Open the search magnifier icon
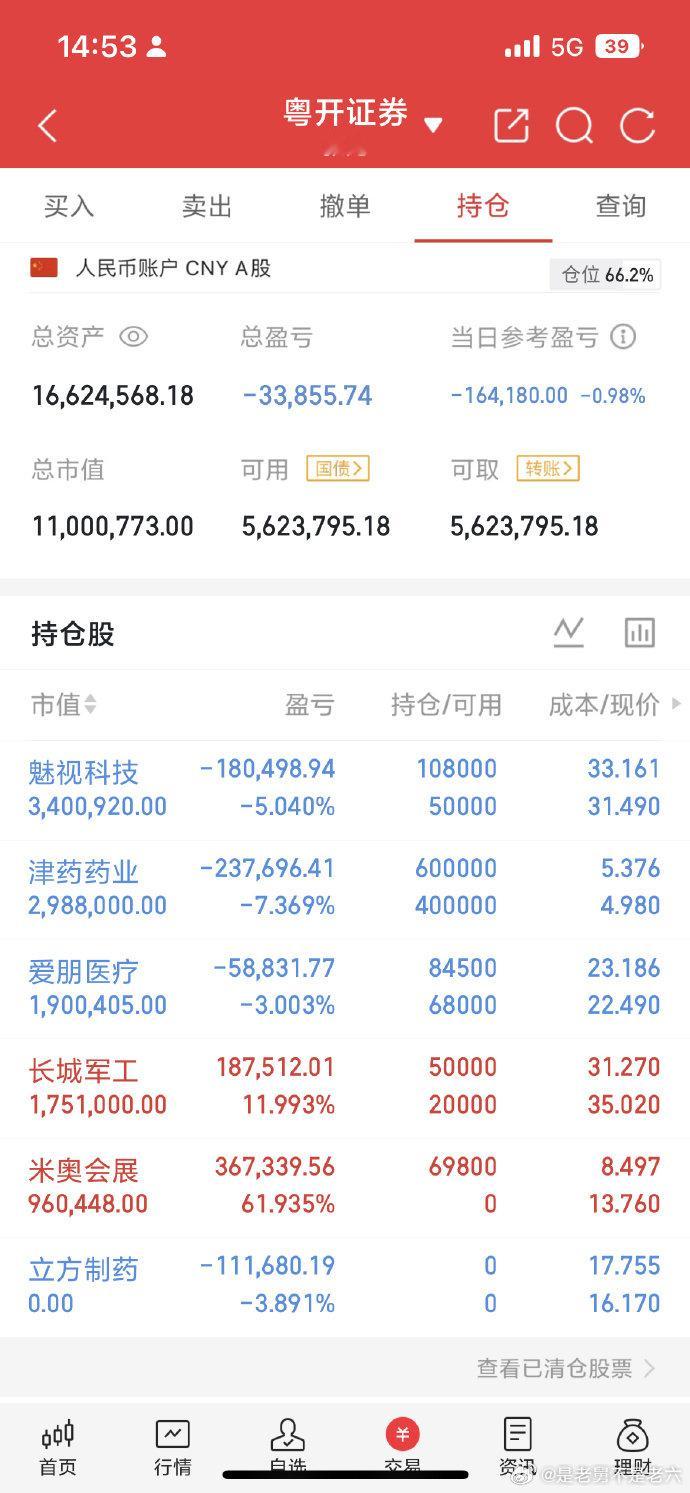 pyautogui.click(x=574, y=126)
